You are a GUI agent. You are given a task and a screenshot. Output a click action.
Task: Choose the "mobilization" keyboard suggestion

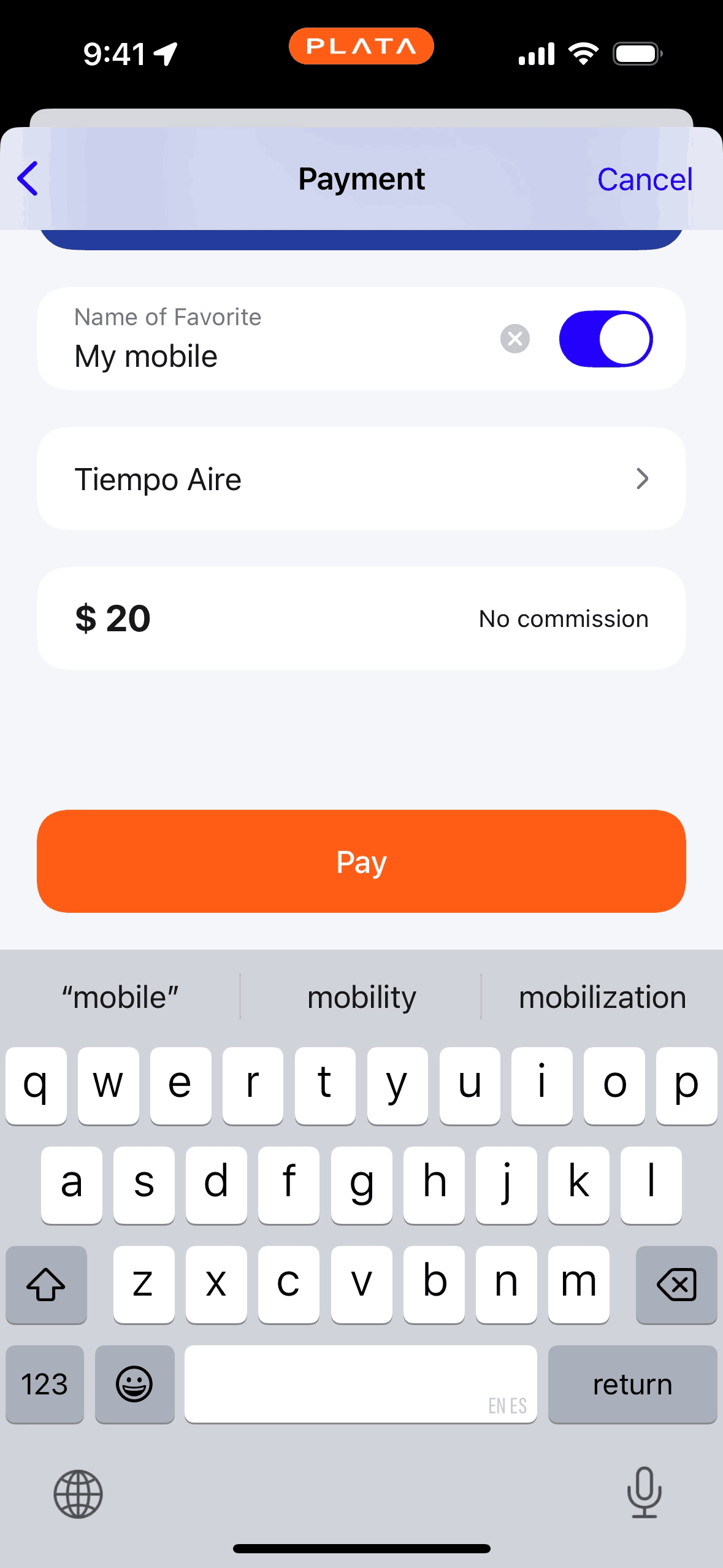click(602, 997)
